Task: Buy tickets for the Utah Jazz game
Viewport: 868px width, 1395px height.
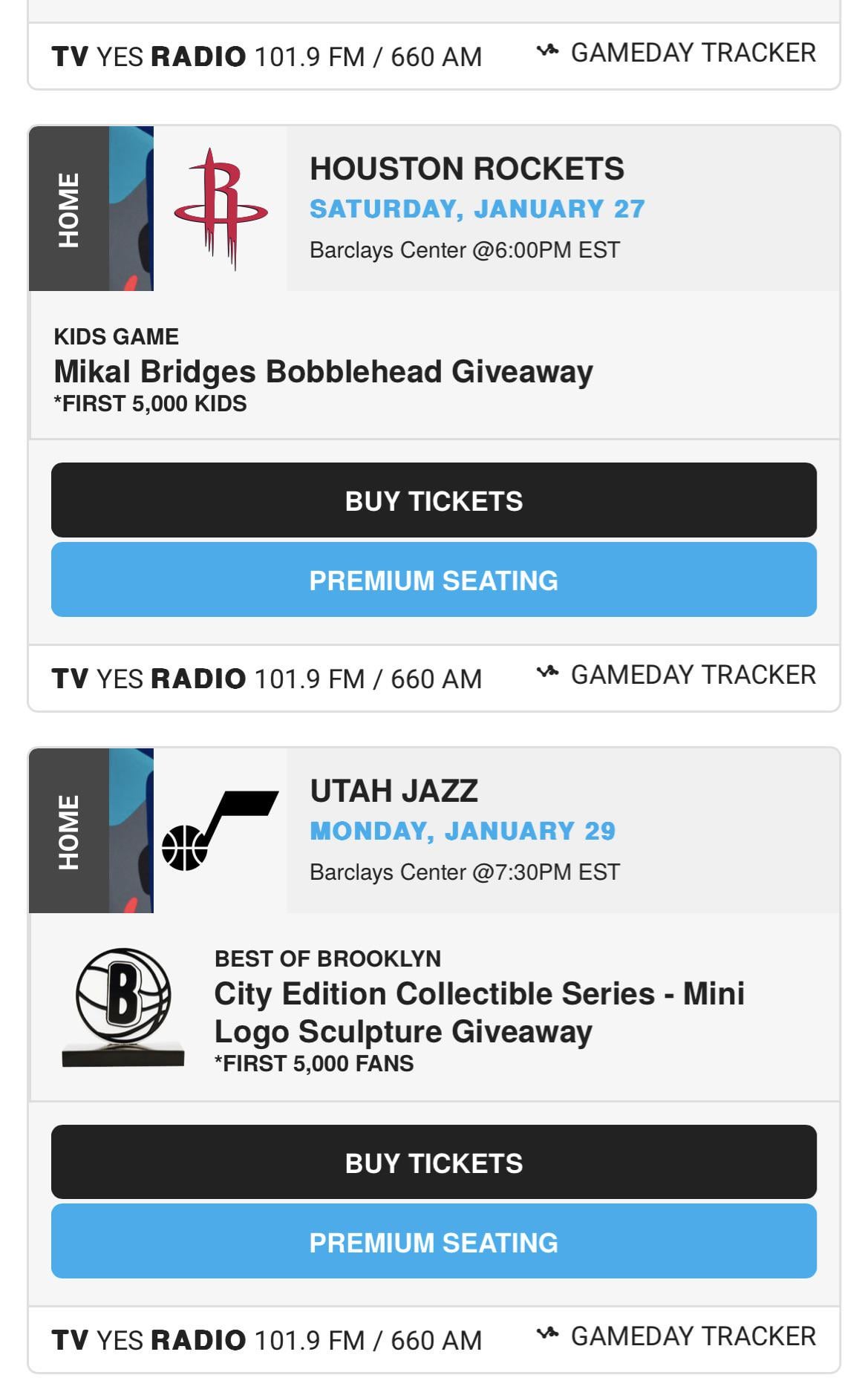Action: click(434, 1163)
